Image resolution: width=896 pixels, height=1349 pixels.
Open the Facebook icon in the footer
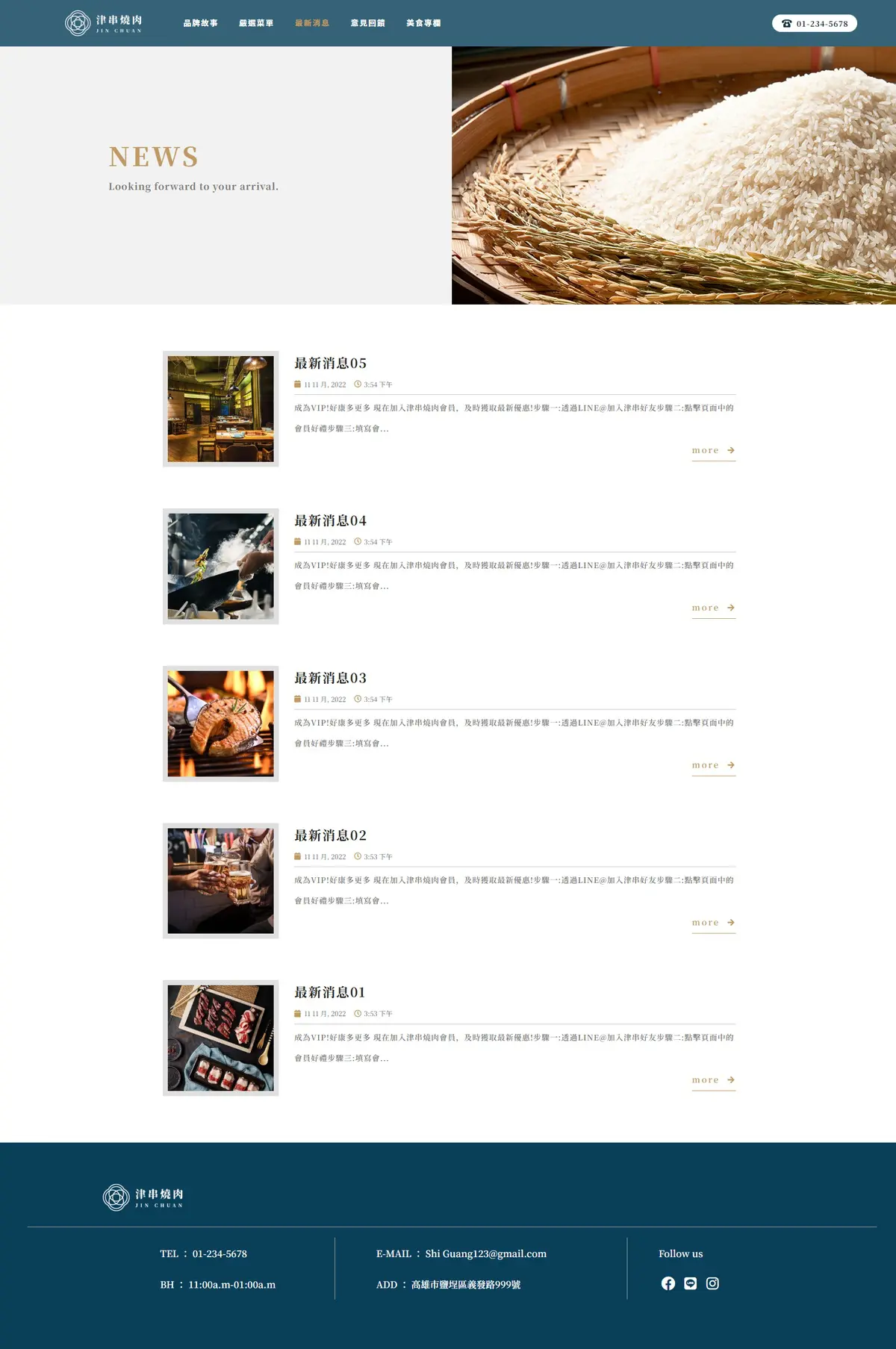coord(668,1283)
